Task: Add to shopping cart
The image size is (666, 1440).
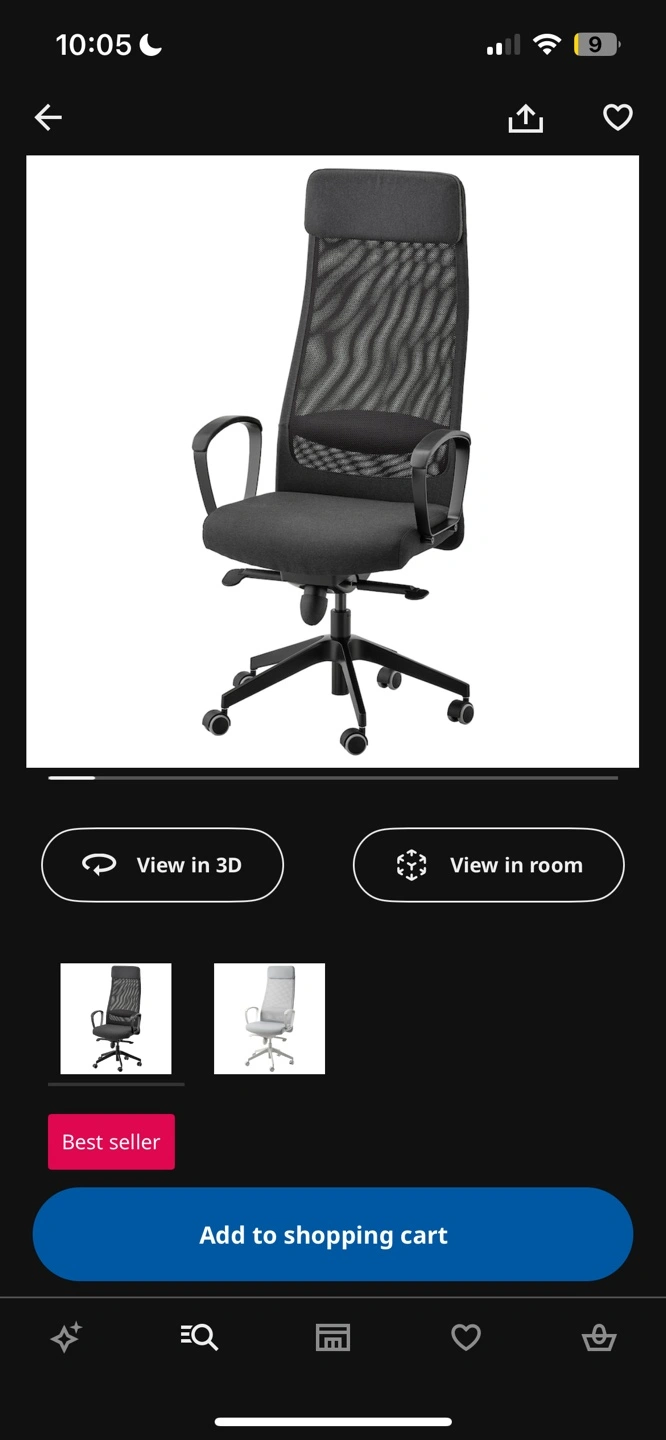Action: [x=333, y=1235]
